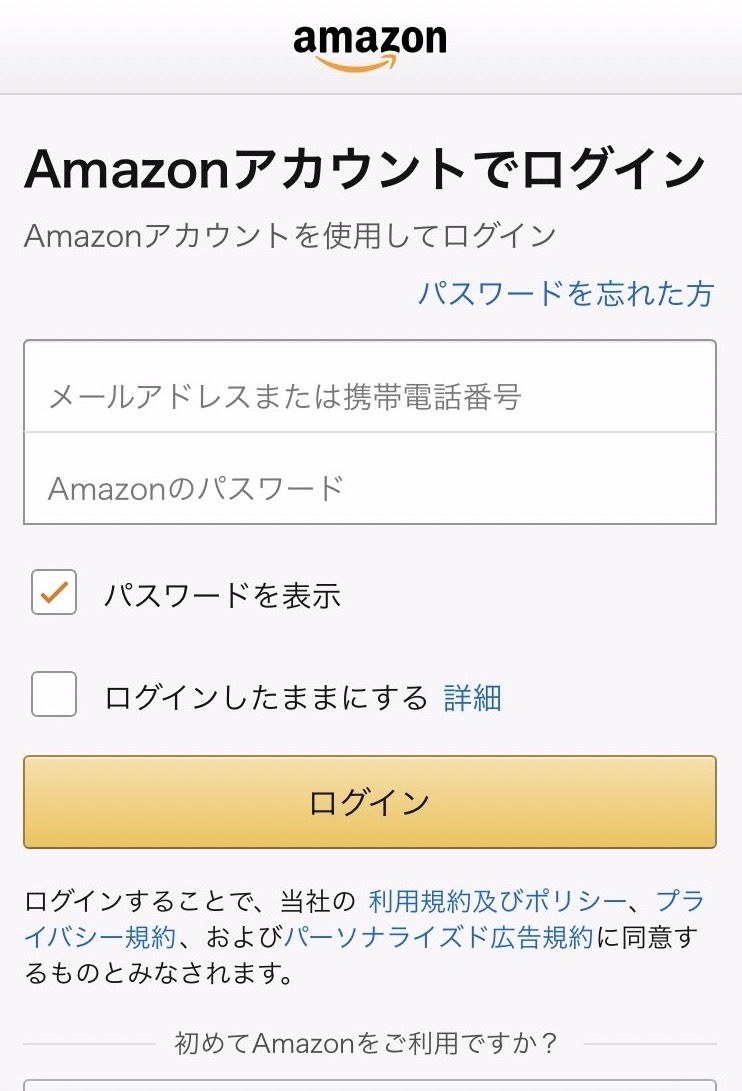742x1091 pixels.
Task: Uncheck the パスワードを表示 checkbox
Action: [54, 593]
